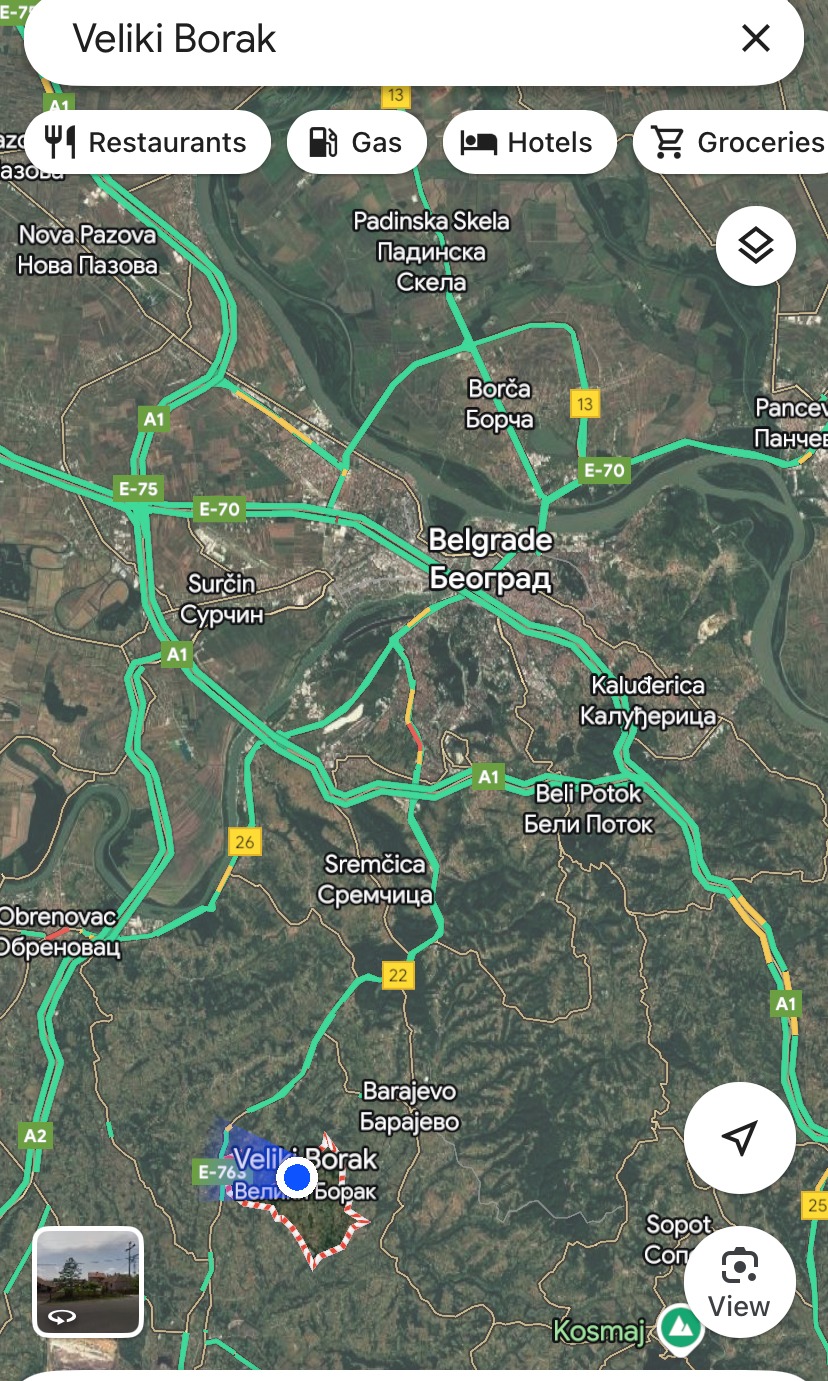The image size is (828, 1381).
Task: Clear the Veliki Borak search
Action: coord(755,39)
